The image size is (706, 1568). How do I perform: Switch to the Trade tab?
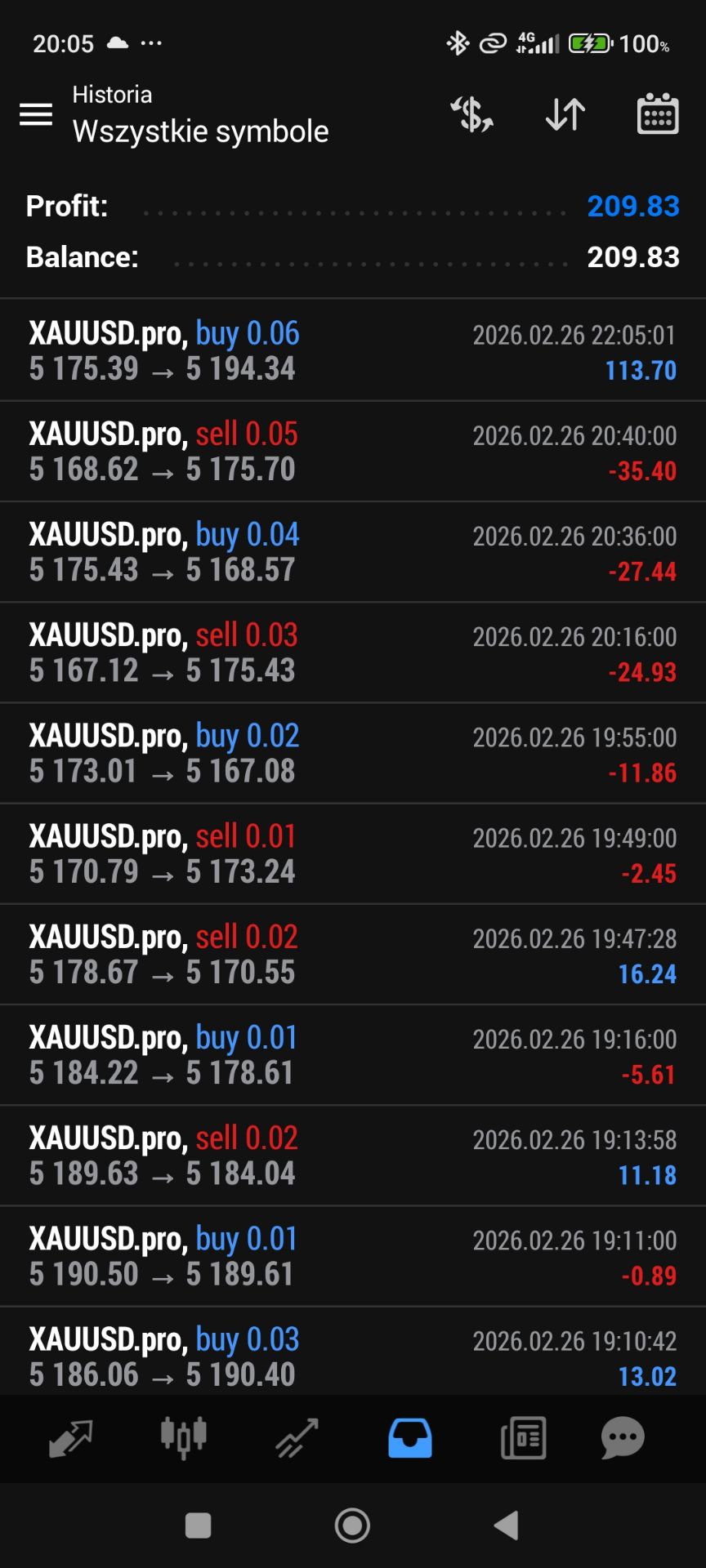297,1438
